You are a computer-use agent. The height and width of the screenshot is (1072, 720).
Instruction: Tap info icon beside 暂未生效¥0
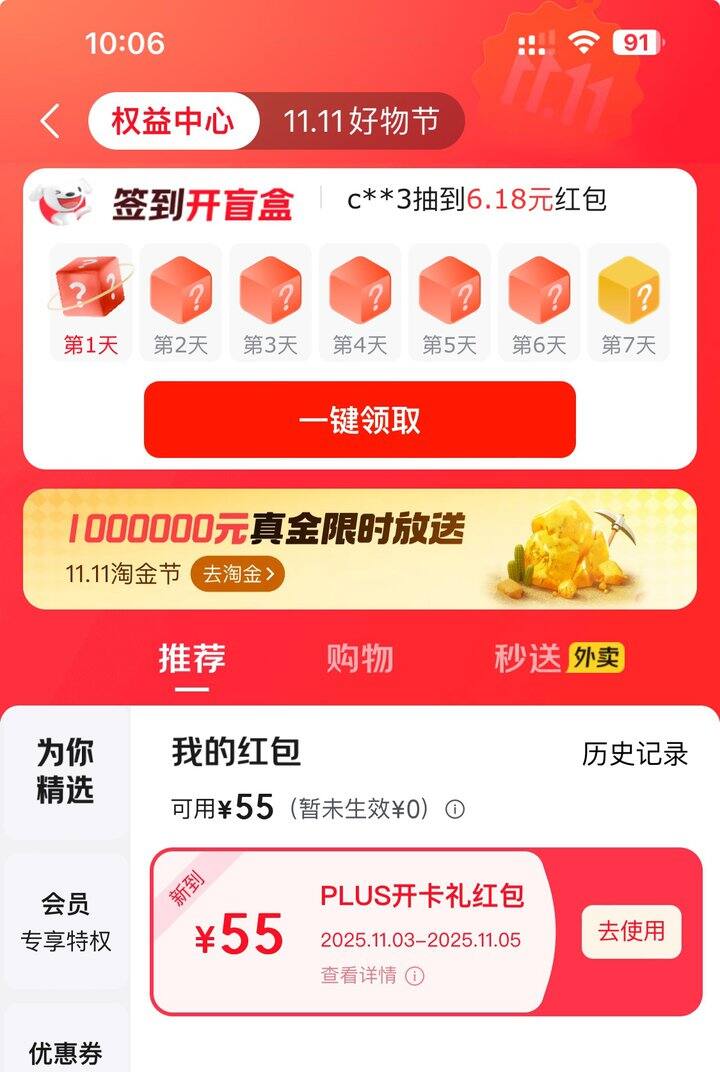pyautogui.click(x=455, y=809)
